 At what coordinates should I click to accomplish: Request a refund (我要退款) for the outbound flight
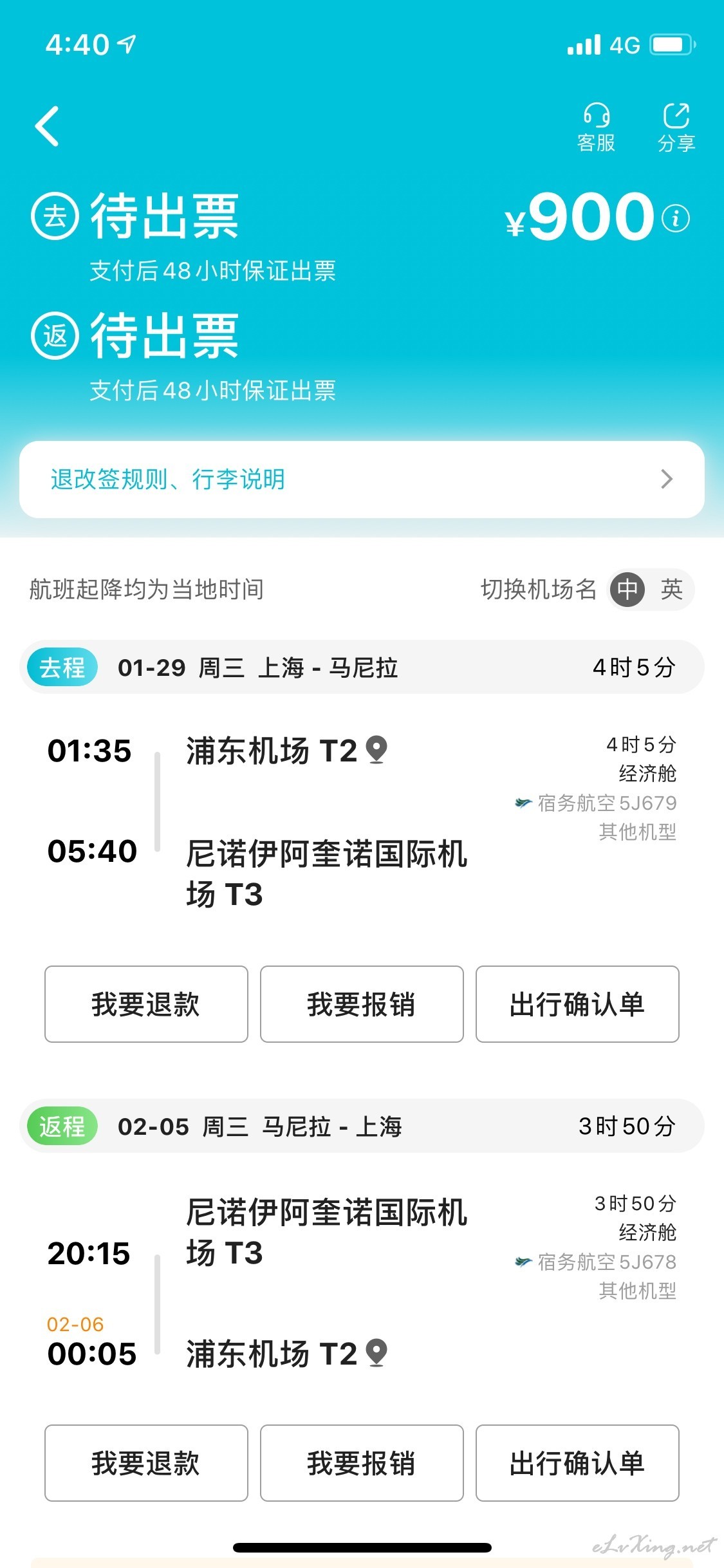(x=146, y=1004)
